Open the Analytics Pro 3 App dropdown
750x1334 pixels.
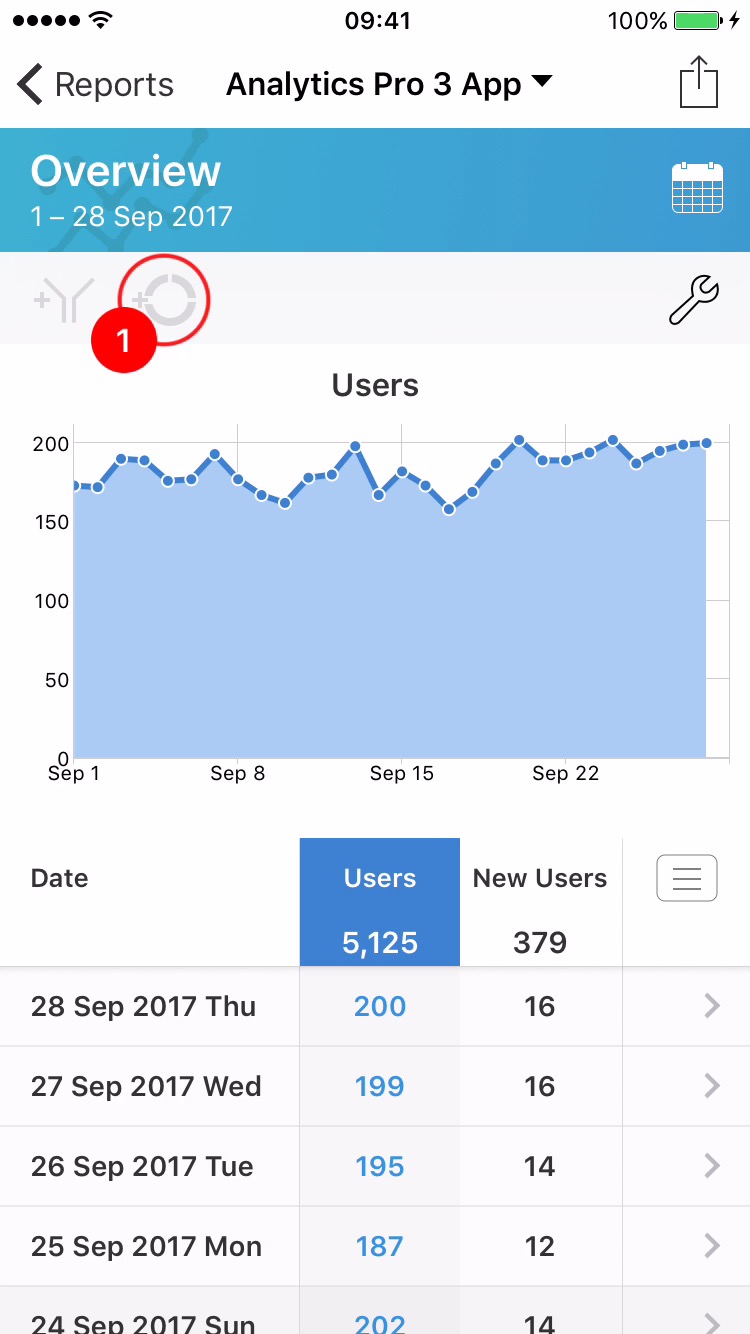pyautogui.click(x=390, y=85)
